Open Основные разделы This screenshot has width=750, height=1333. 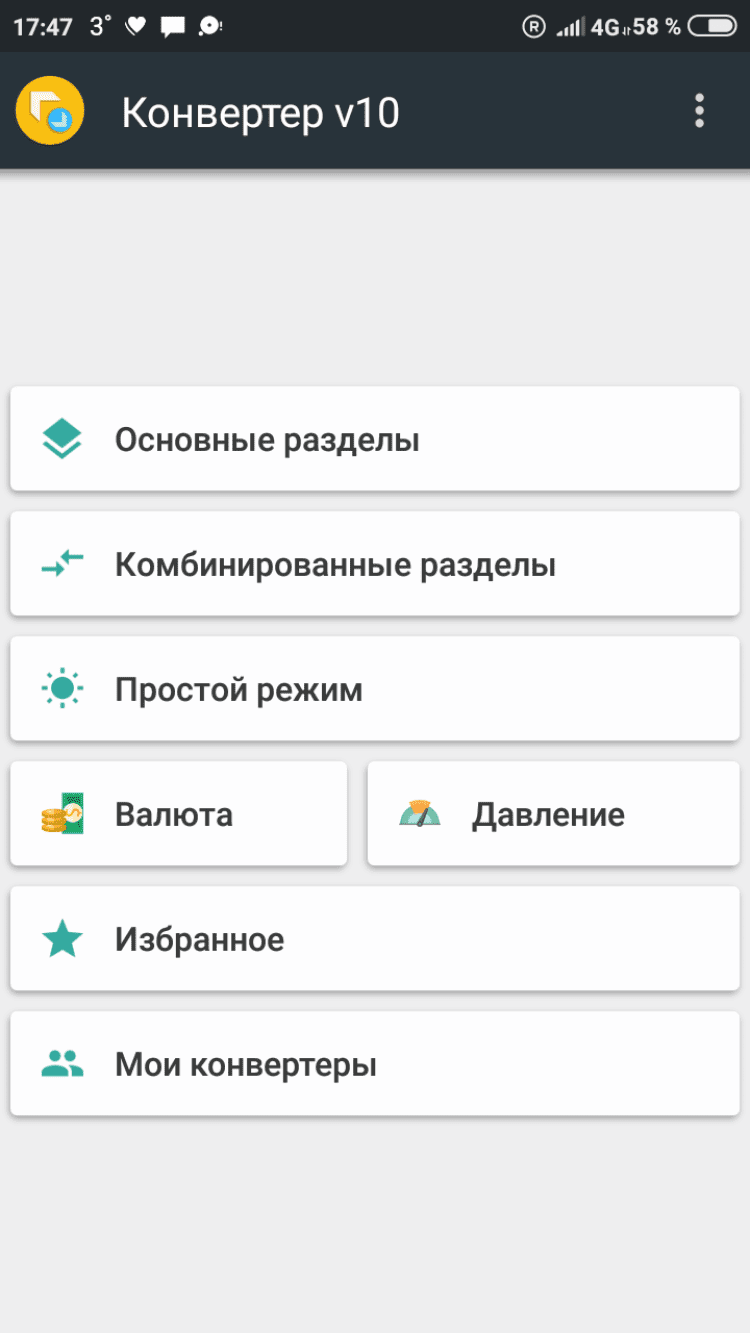pos(374,440)
